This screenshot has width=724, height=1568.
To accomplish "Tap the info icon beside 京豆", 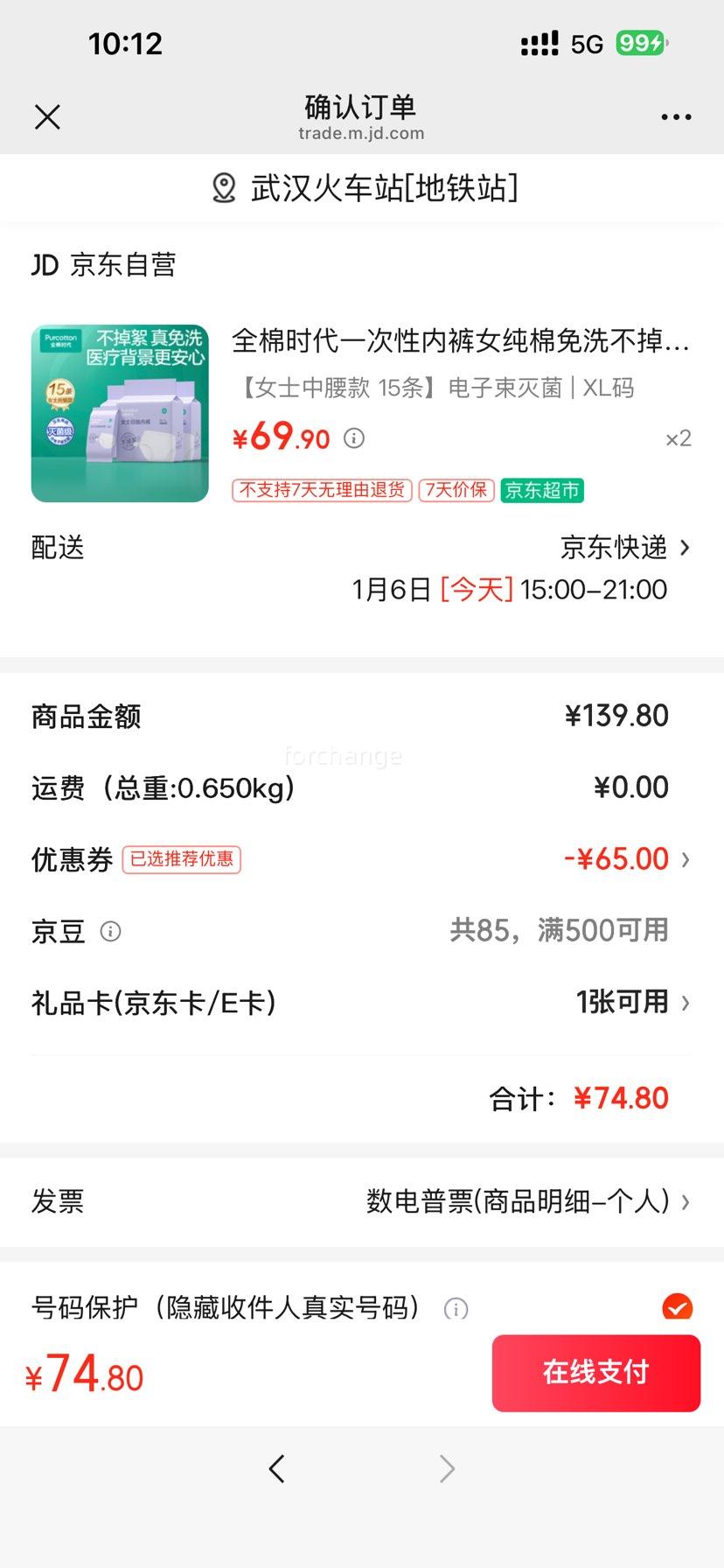I will (x=110, y=931).
